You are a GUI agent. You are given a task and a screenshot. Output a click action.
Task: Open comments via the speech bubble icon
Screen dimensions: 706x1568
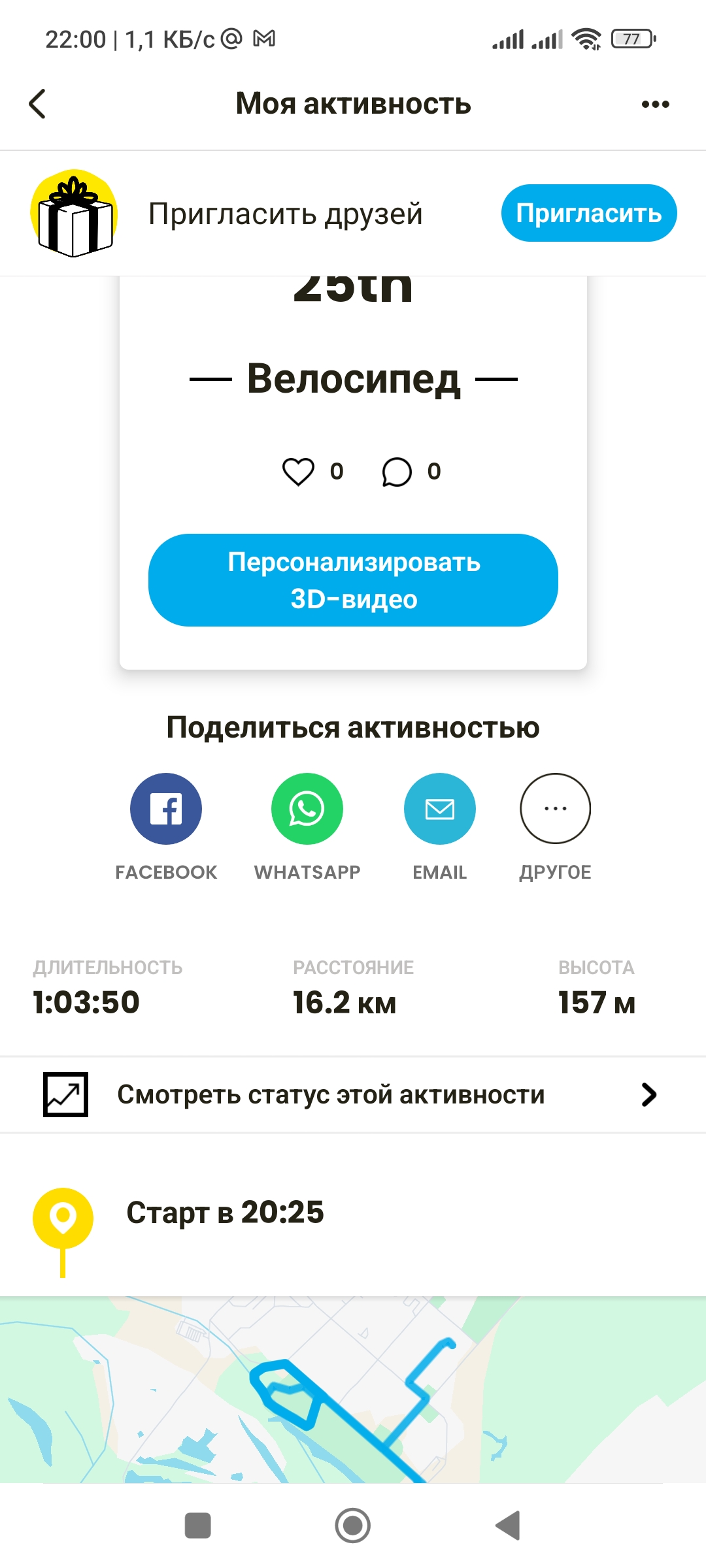(397, 472)
